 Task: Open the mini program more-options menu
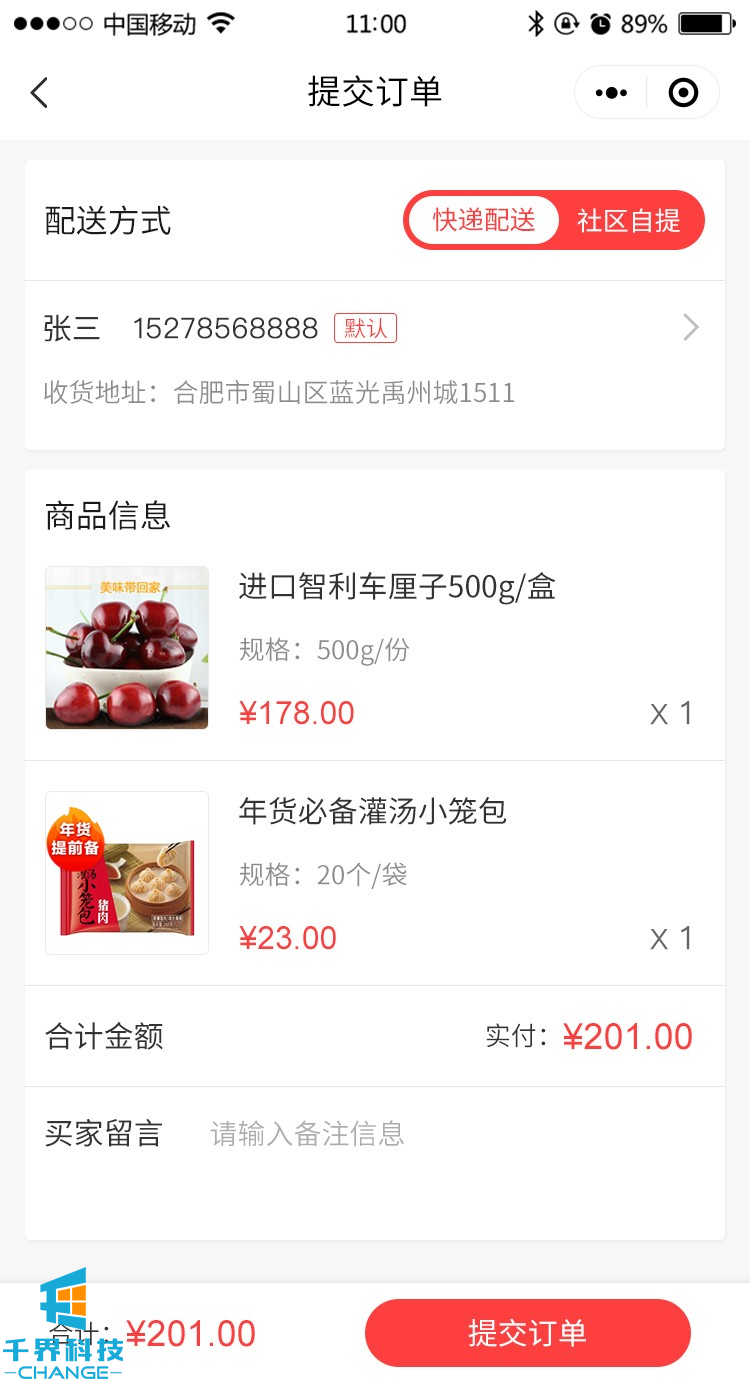[611, 93]
